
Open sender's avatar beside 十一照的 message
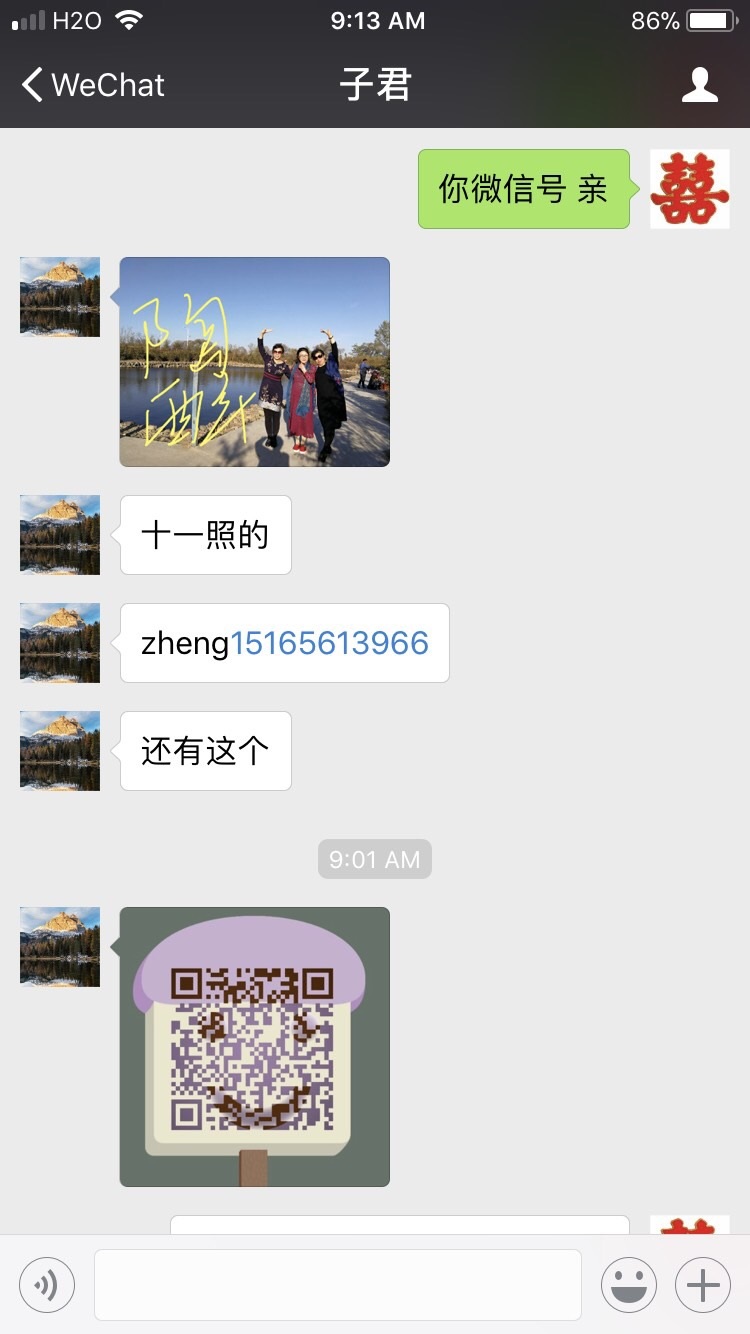[x=60, y=535]
